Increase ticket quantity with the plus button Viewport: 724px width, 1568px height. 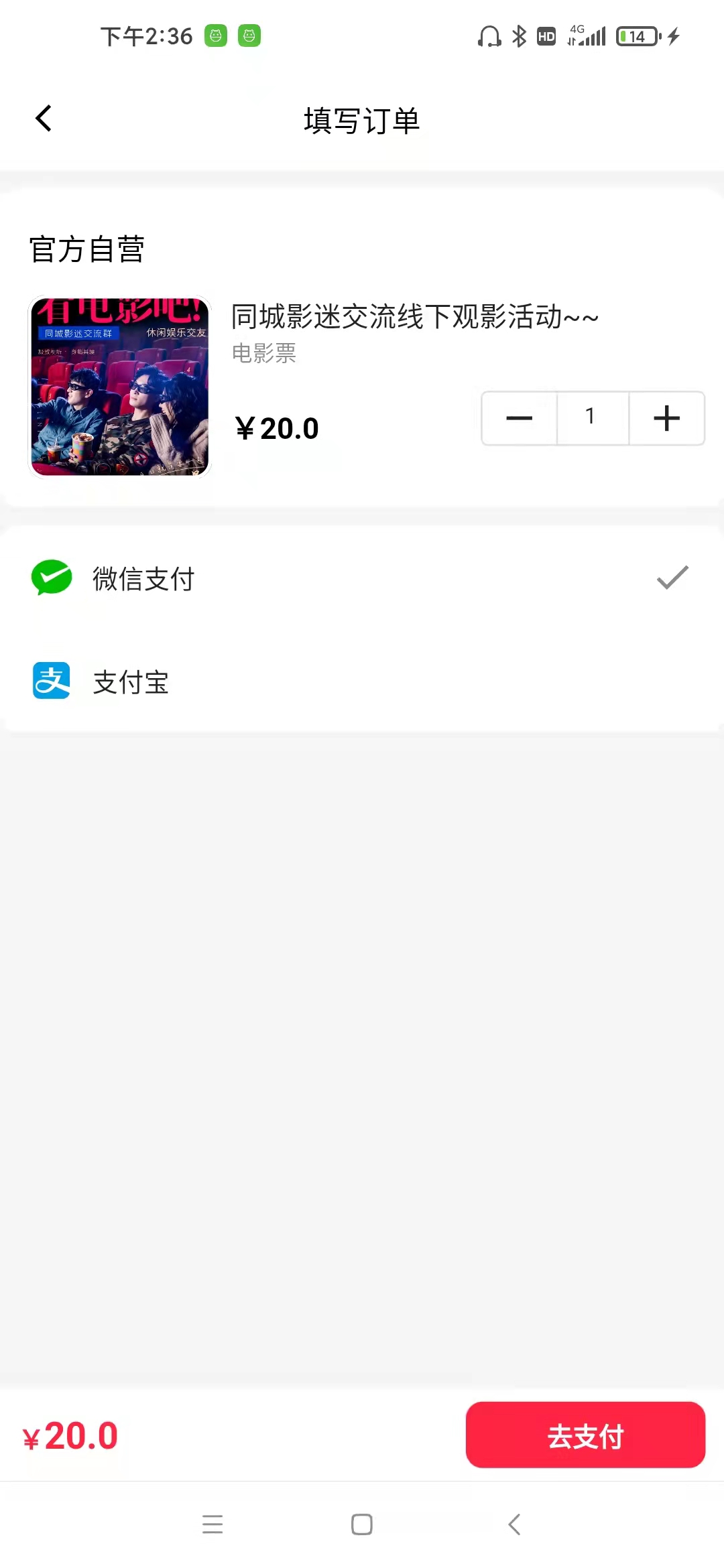pyautogui.click(x=666, y=418)
